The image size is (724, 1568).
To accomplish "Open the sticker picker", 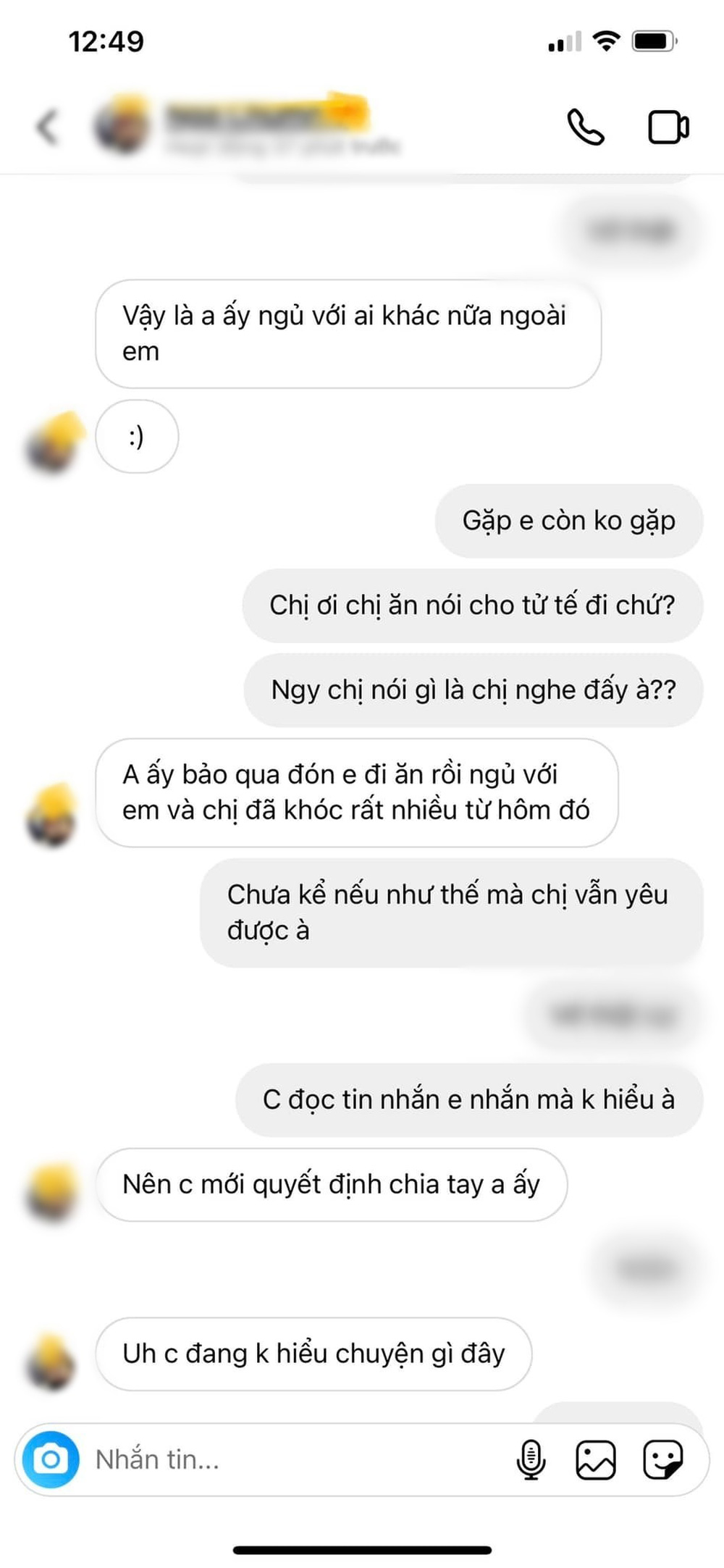I will tap(662, 1459).
